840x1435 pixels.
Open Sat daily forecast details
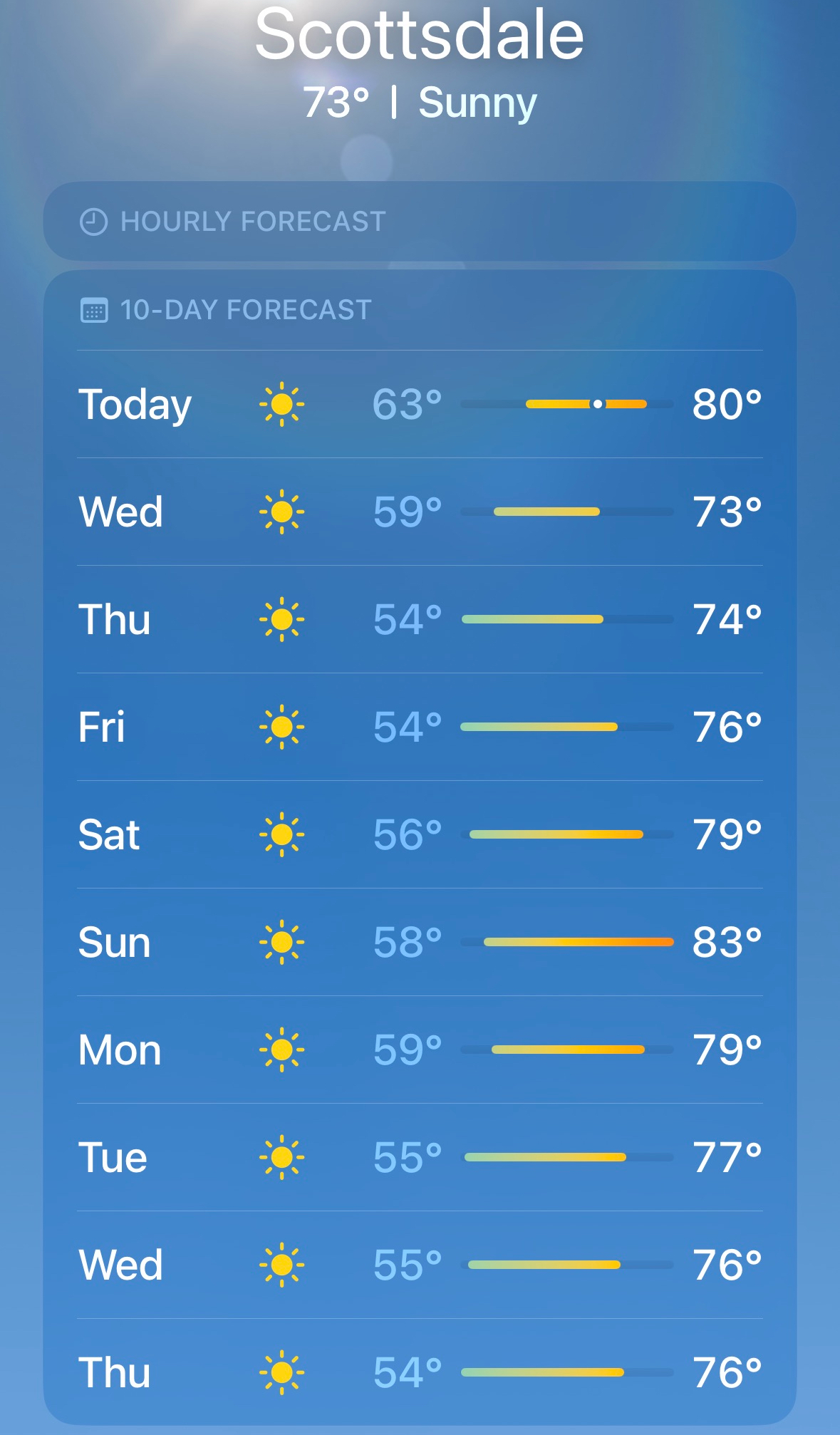420,834
